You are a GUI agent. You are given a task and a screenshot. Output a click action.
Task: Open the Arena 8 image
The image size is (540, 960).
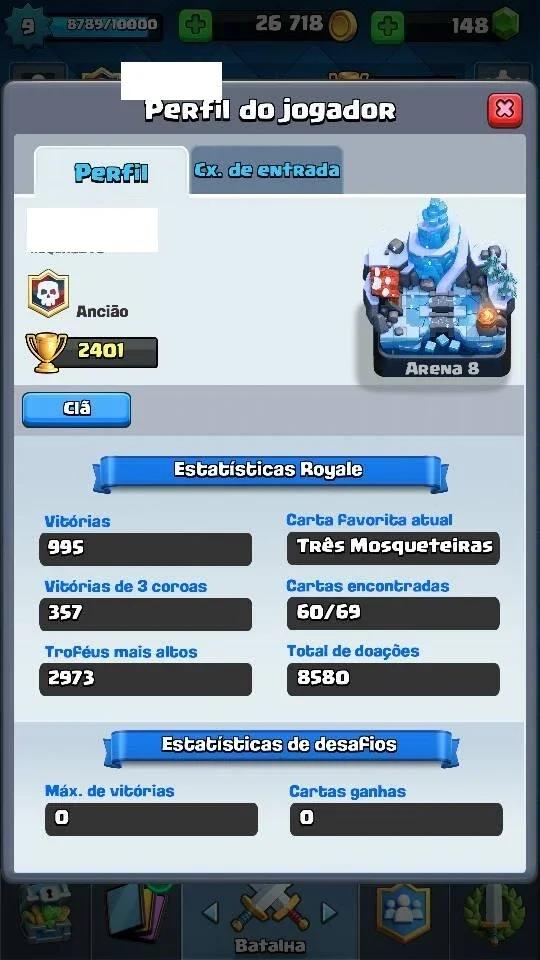[440, 288]
